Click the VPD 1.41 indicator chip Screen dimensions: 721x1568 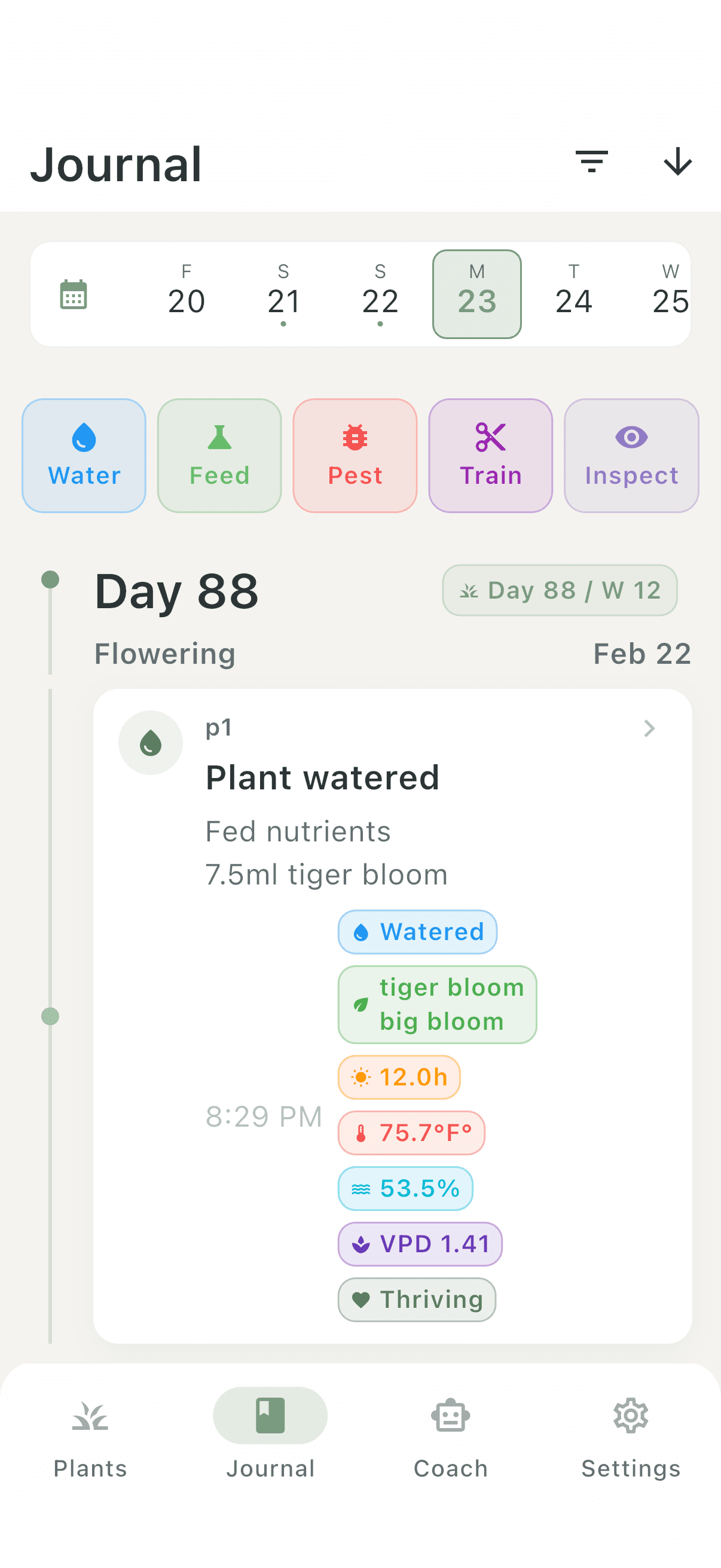point(419,1244)
